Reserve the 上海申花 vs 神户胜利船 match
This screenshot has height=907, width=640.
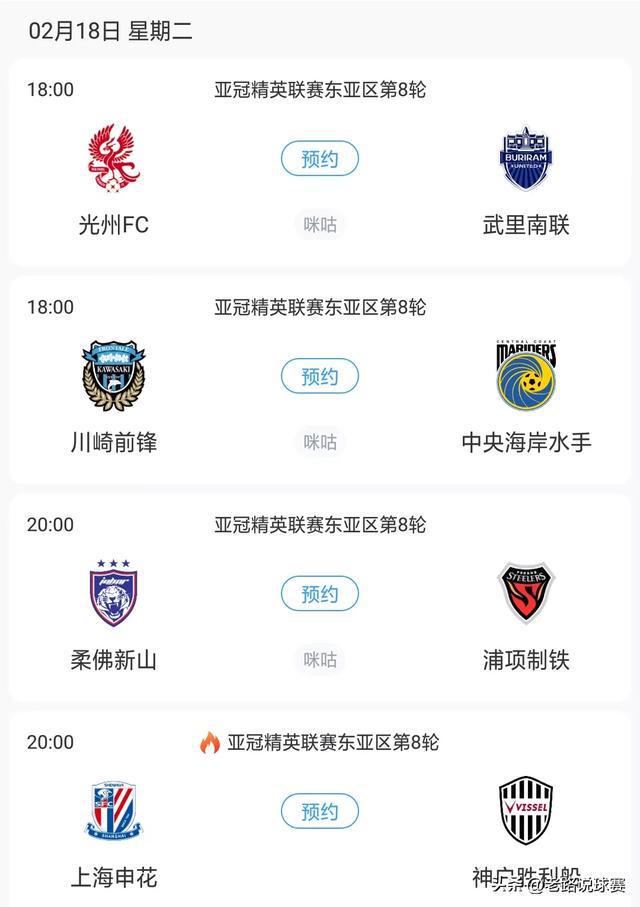(320, 811)
